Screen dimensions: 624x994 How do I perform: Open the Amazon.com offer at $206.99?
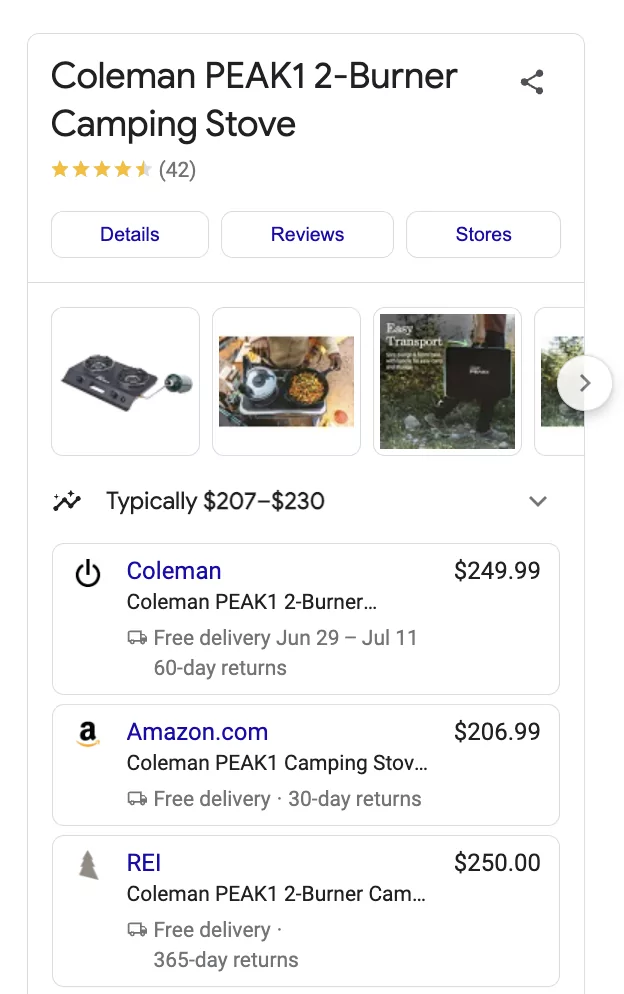(197, 732)
